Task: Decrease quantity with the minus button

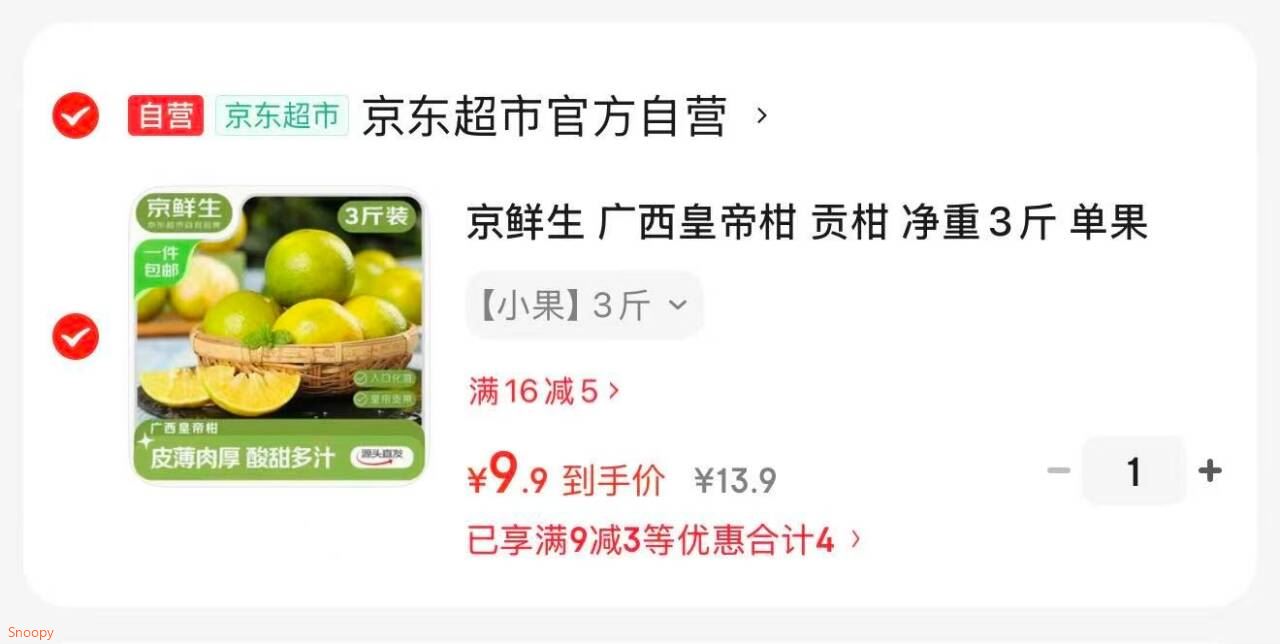Action: coord(1059,470)
